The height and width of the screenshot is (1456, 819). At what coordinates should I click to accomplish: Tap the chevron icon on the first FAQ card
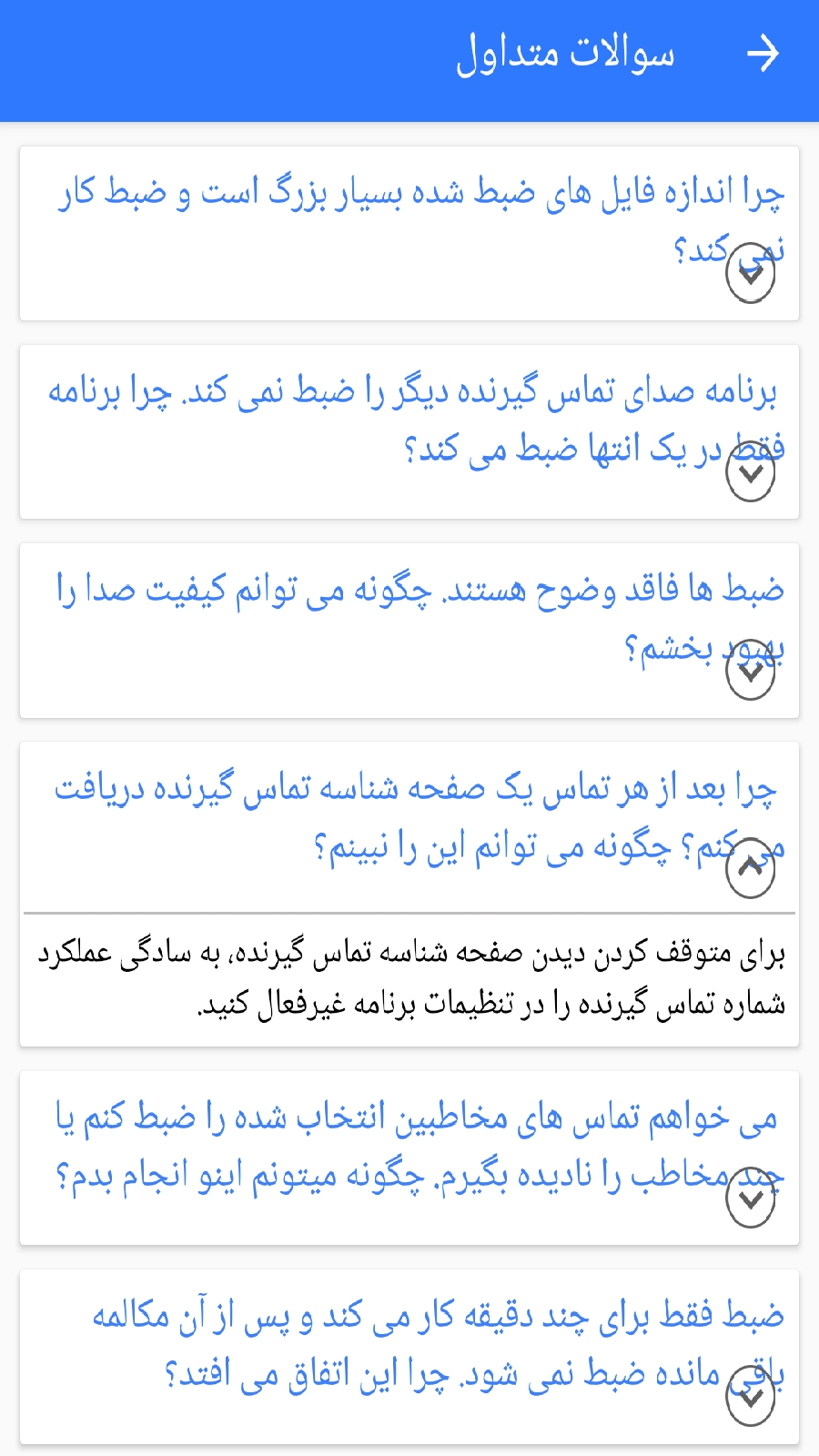750,273
